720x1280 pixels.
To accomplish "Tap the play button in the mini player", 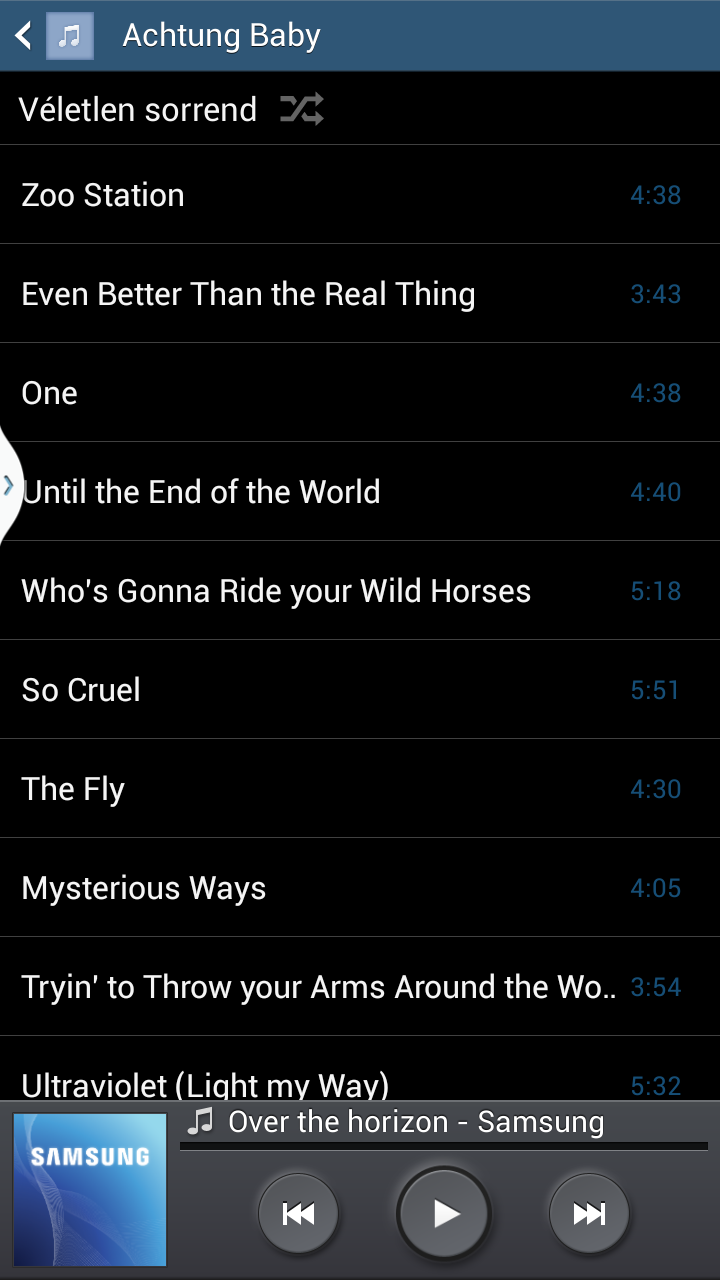I will tap(444, 1214).
